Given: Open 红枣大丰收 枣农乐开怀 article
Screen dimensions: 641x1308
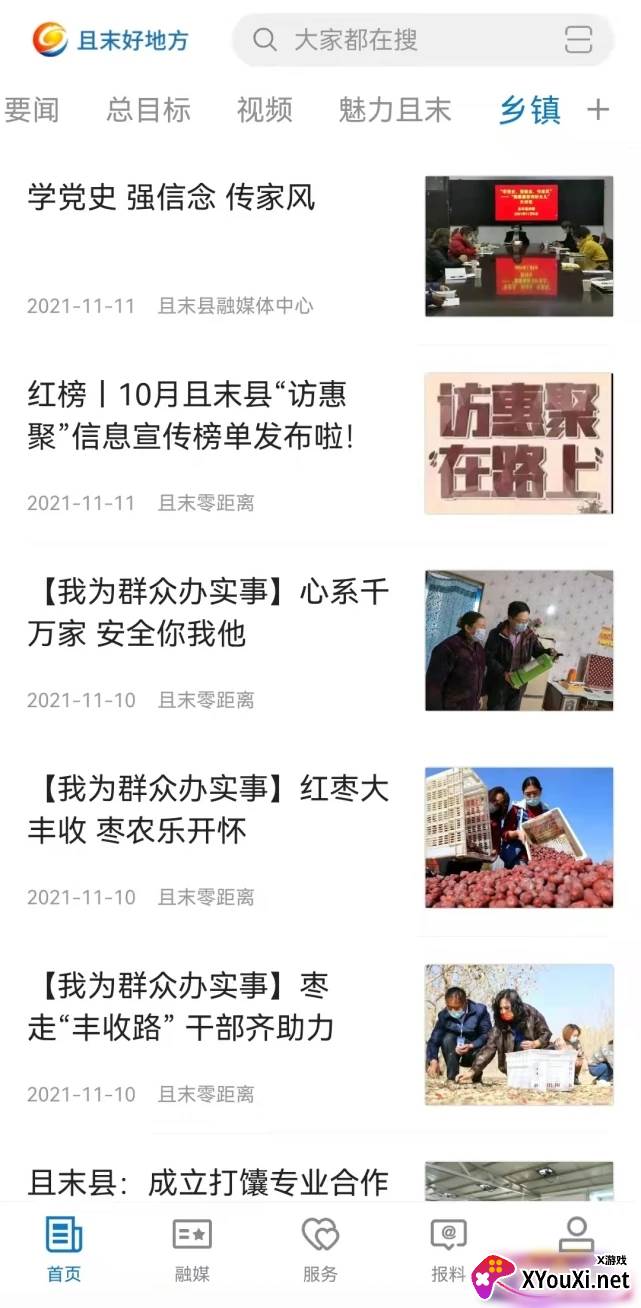Looking at the screenshot, I should [x=320, y=838].
